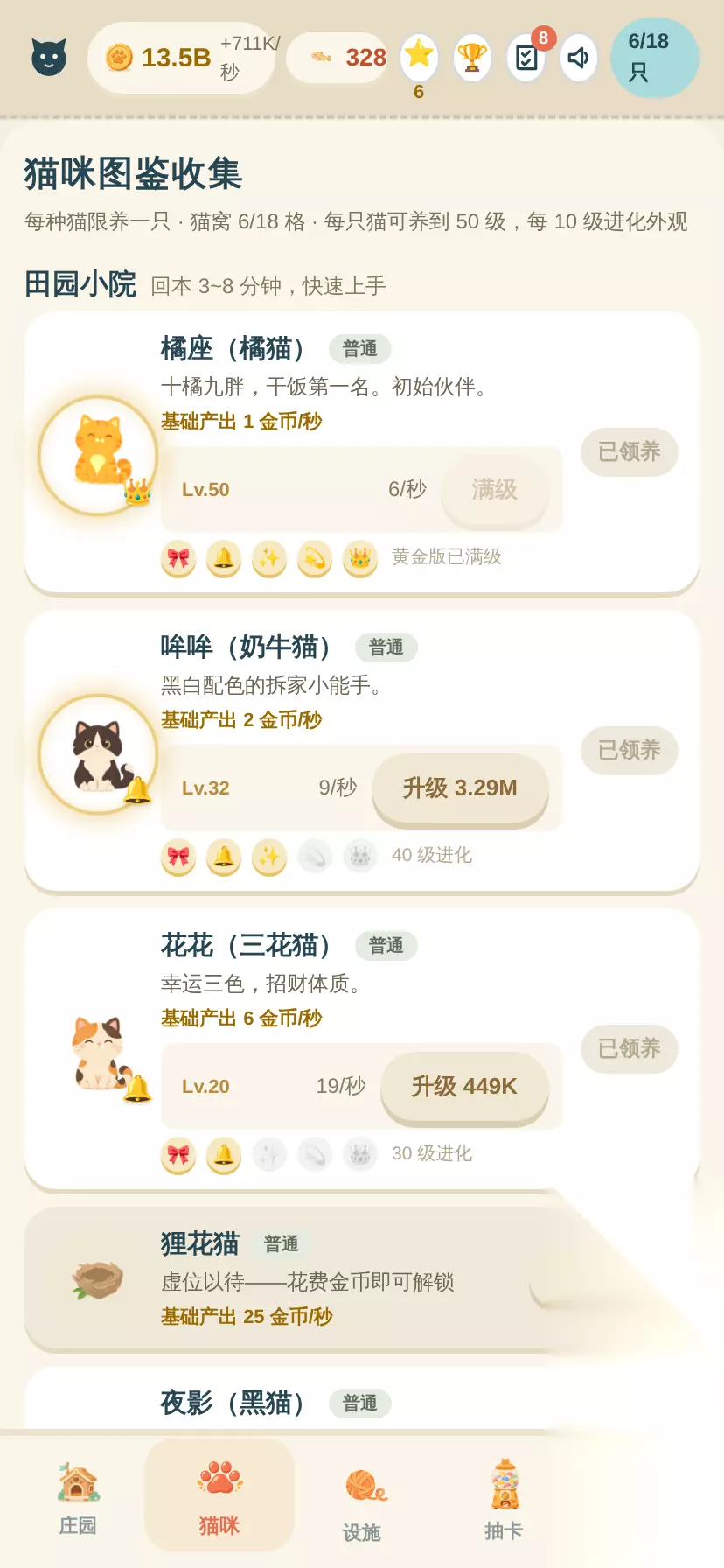Switch to the 设施 tab

pos(361,1501)
